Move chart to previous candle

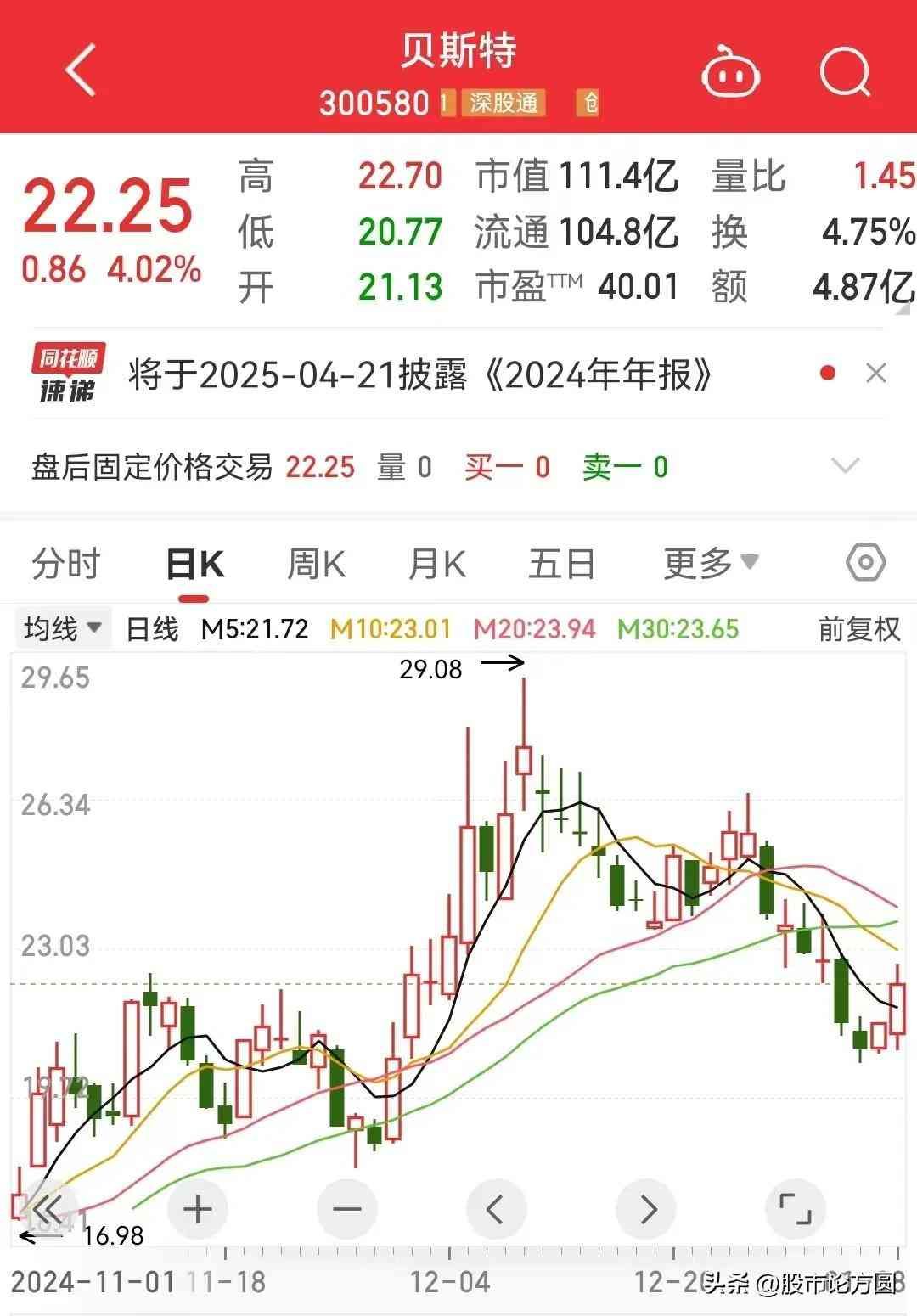pos(497,1209)
